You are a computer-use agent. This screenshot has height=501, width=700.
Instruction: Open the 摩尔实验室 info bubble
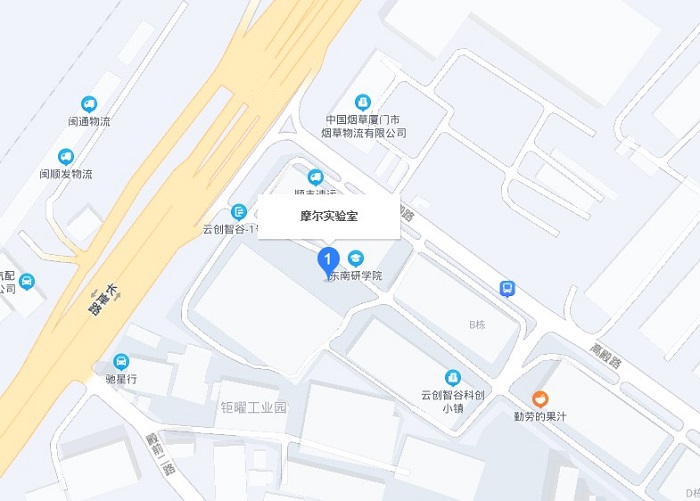[x=329, y=216]
